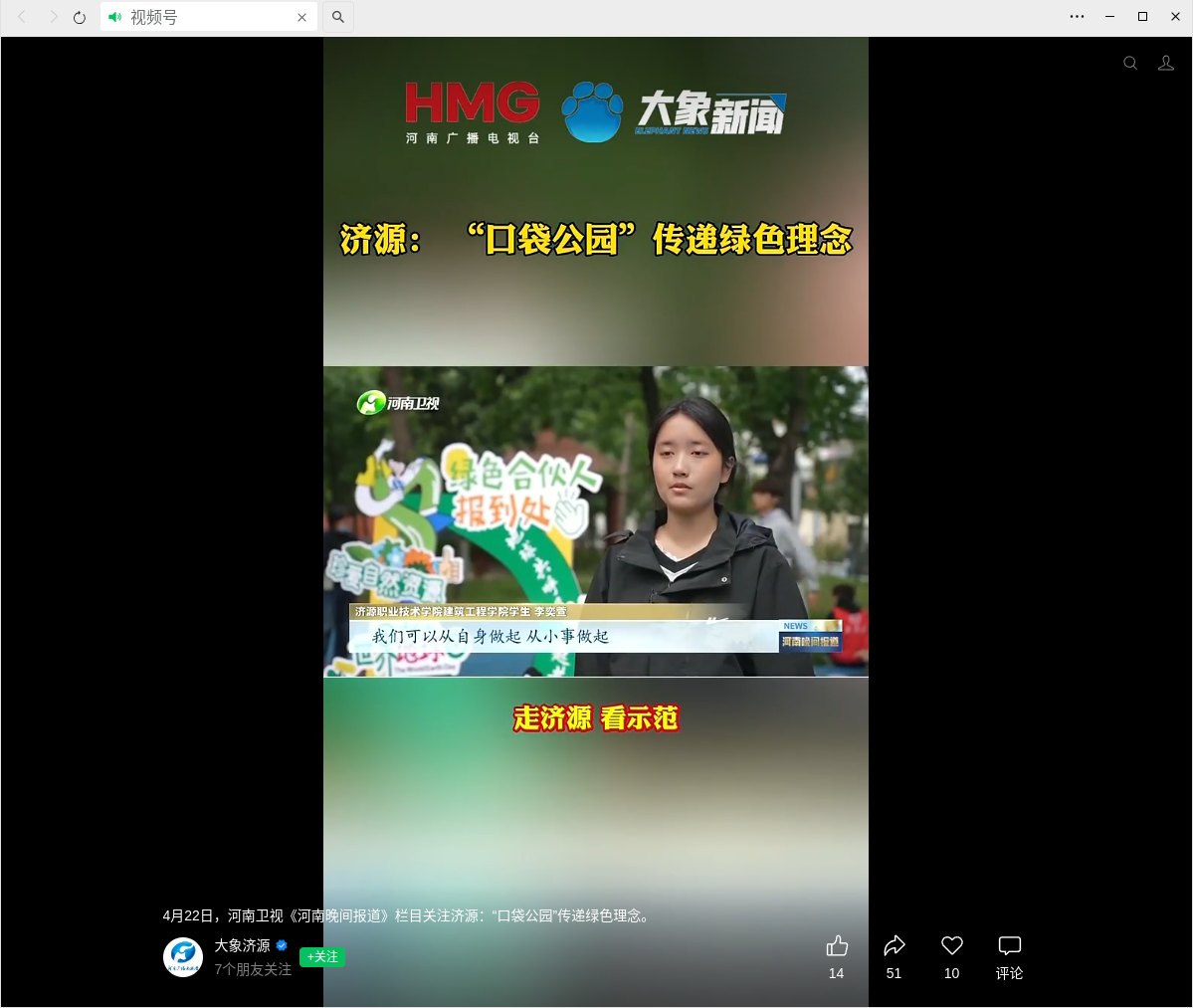
Task: Open search next to the tab
Action: pos(338,17)
